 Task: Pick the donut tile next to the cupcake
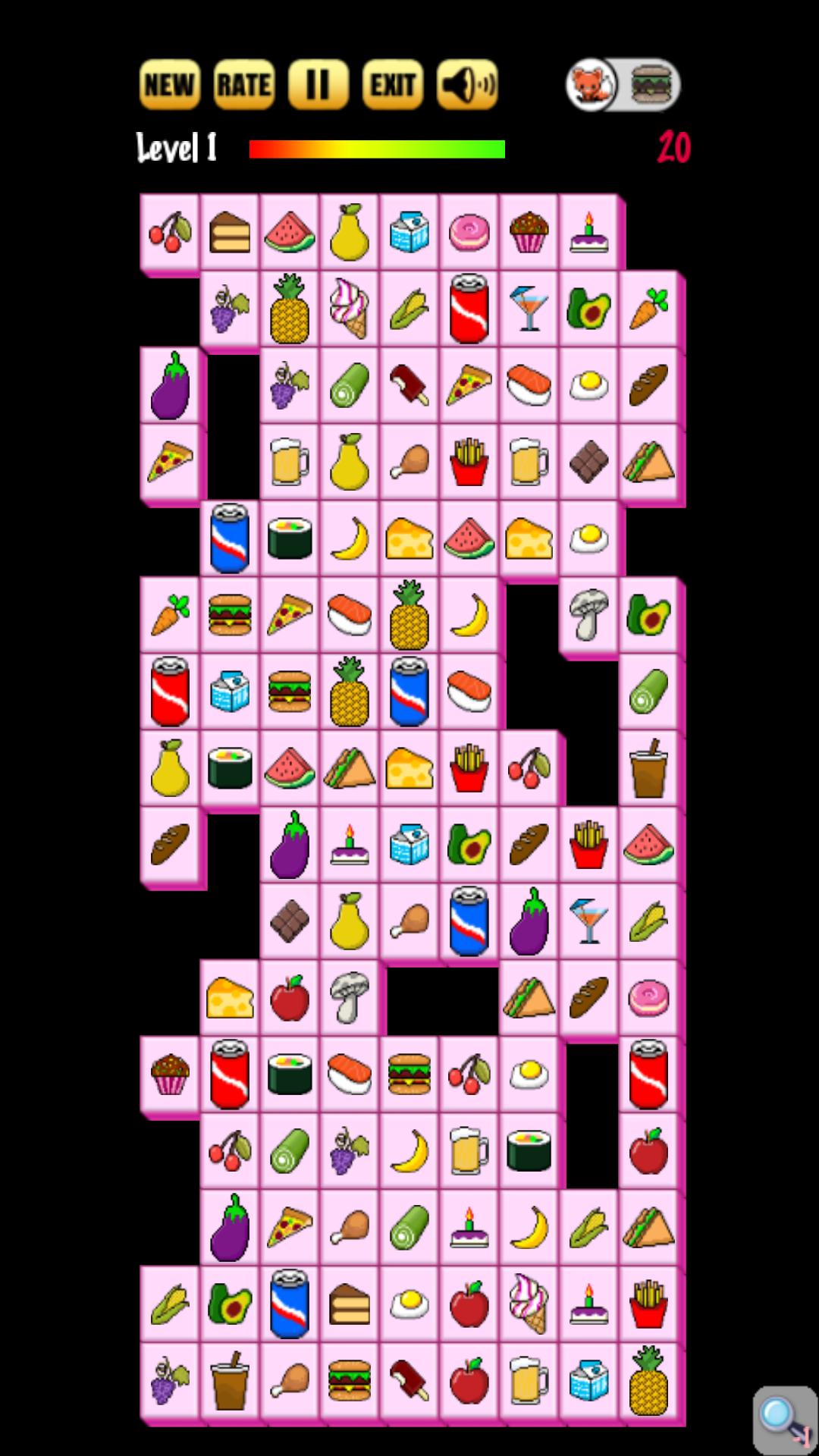pos(469,231)
